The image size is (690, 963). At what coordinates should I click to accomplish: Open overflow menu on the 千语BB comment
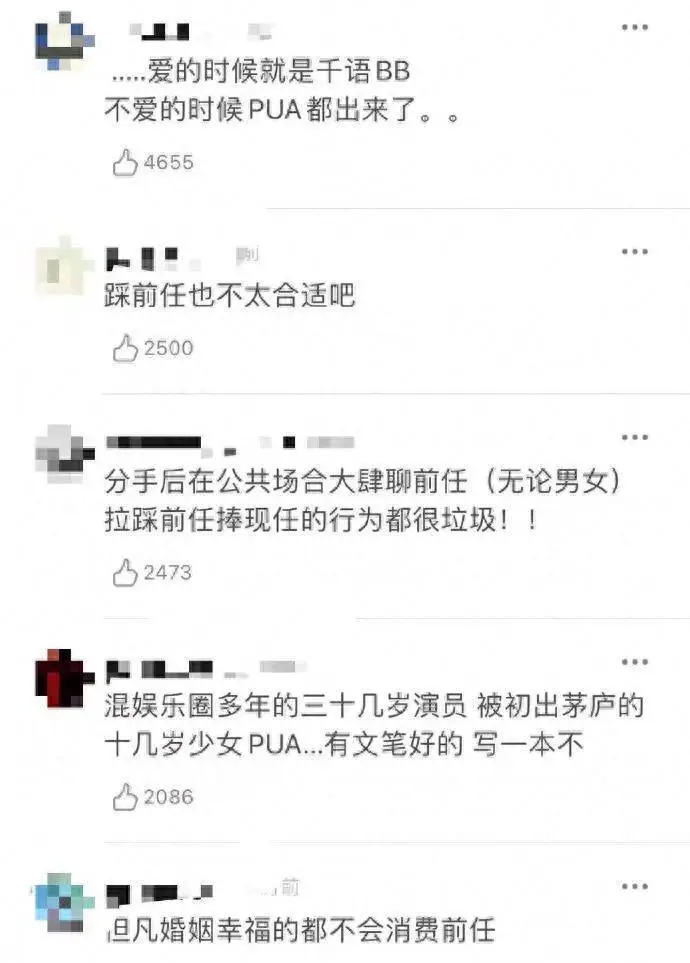(x=635, y=27)
